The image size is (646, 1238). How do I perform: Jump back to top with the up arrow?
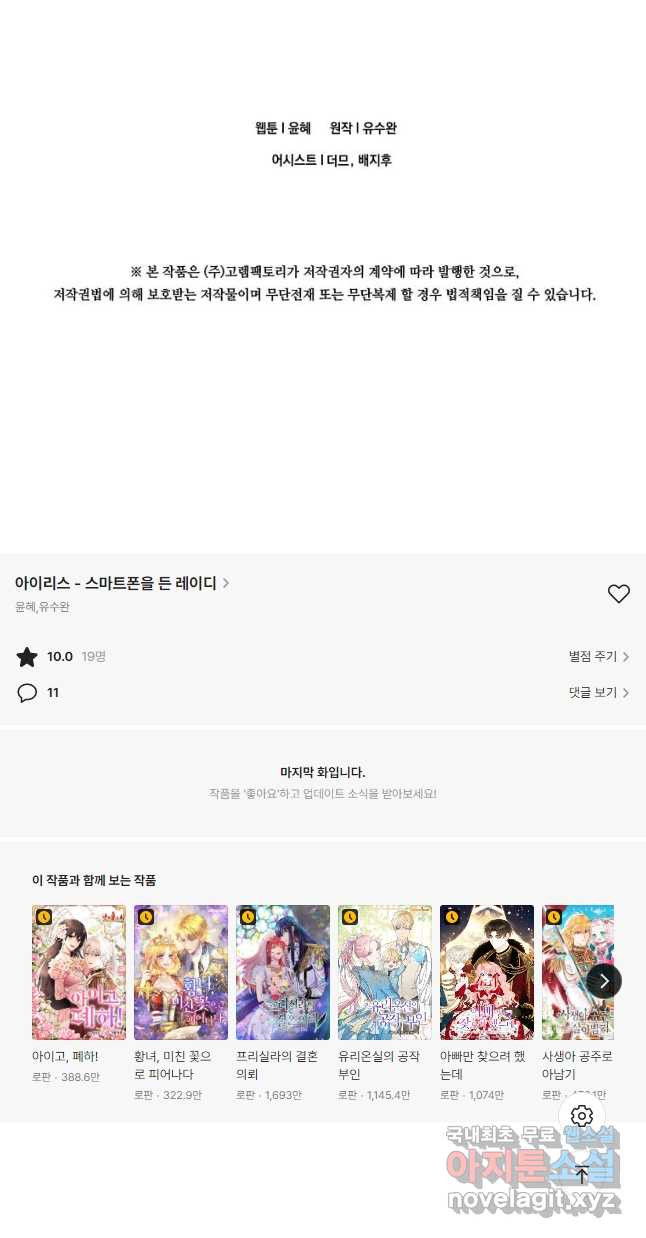(x=582, y=1175)
